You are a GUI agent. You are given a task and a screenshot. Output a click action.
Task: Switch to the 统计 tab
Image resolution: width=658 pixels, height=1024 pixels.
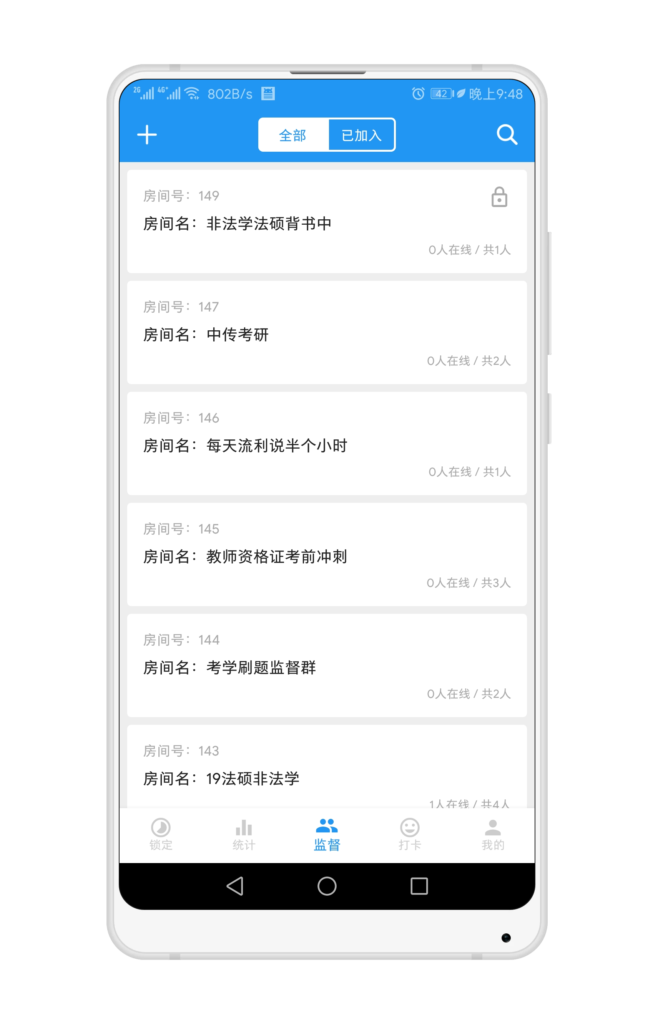pos(244,834)
